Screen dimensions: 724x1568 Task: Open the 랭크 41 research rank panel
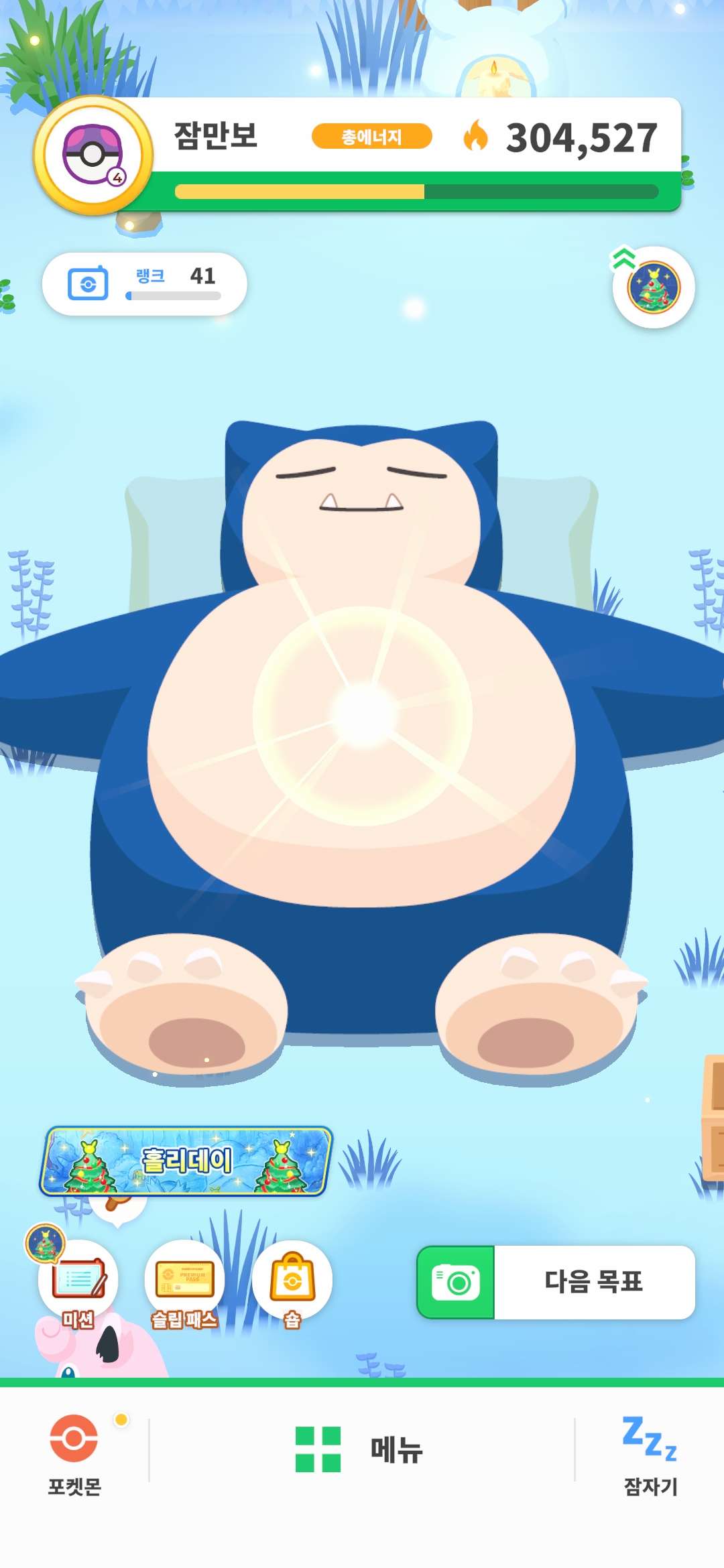(x=145, y=284)
